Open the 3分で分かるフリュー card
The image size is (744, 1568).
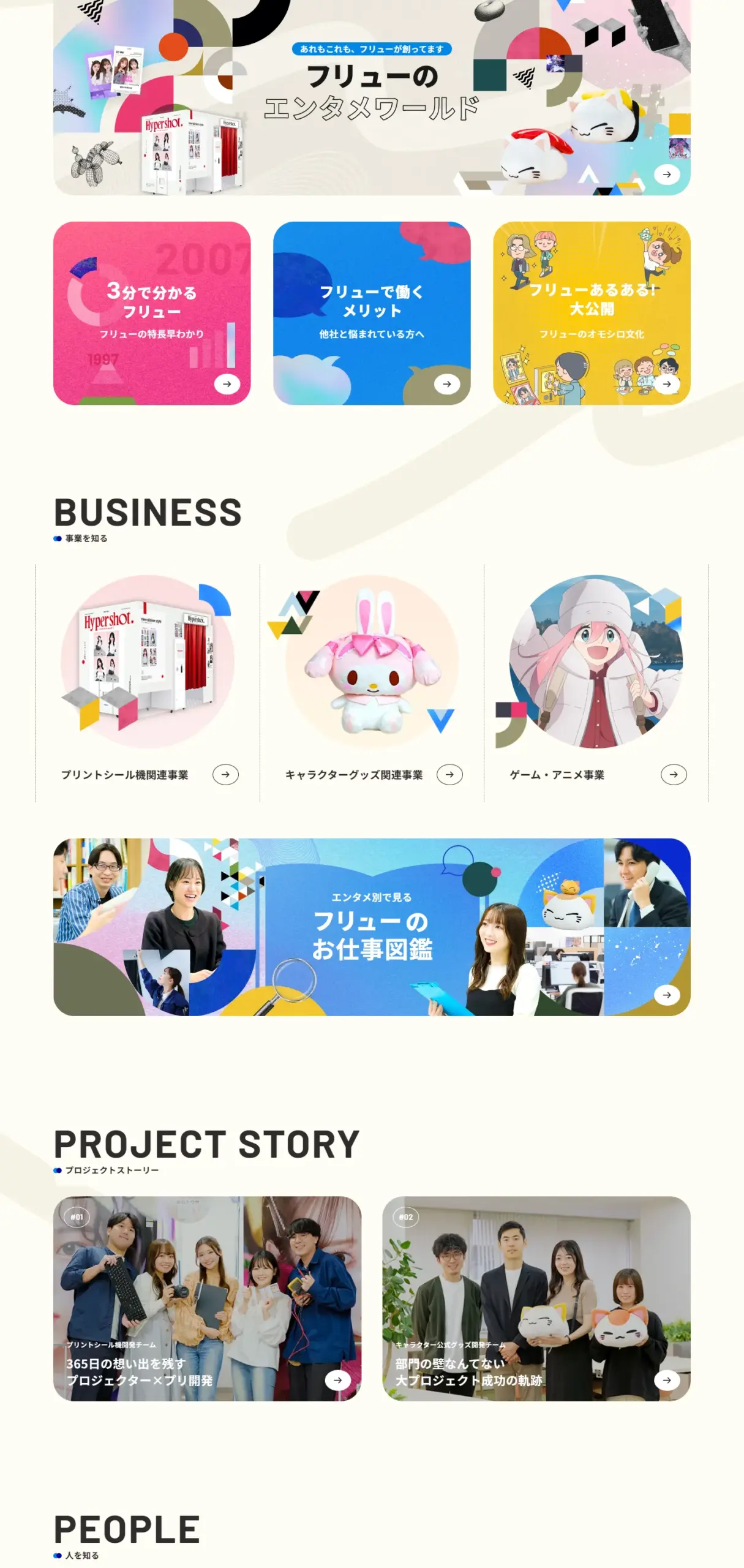[x=152, y=313]
